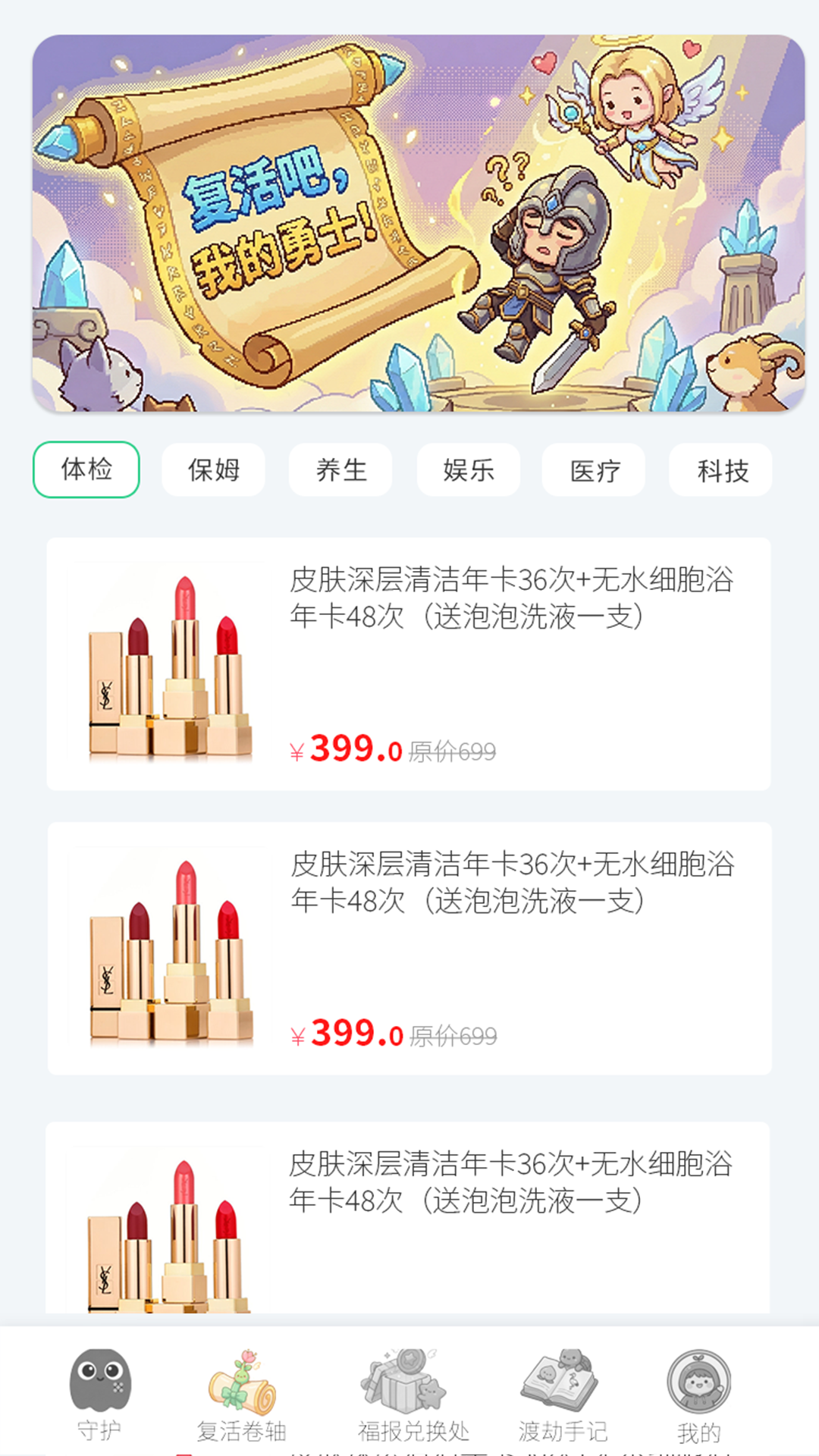
Task: Show the 养生 category items
Action: (x=341, y=470)
